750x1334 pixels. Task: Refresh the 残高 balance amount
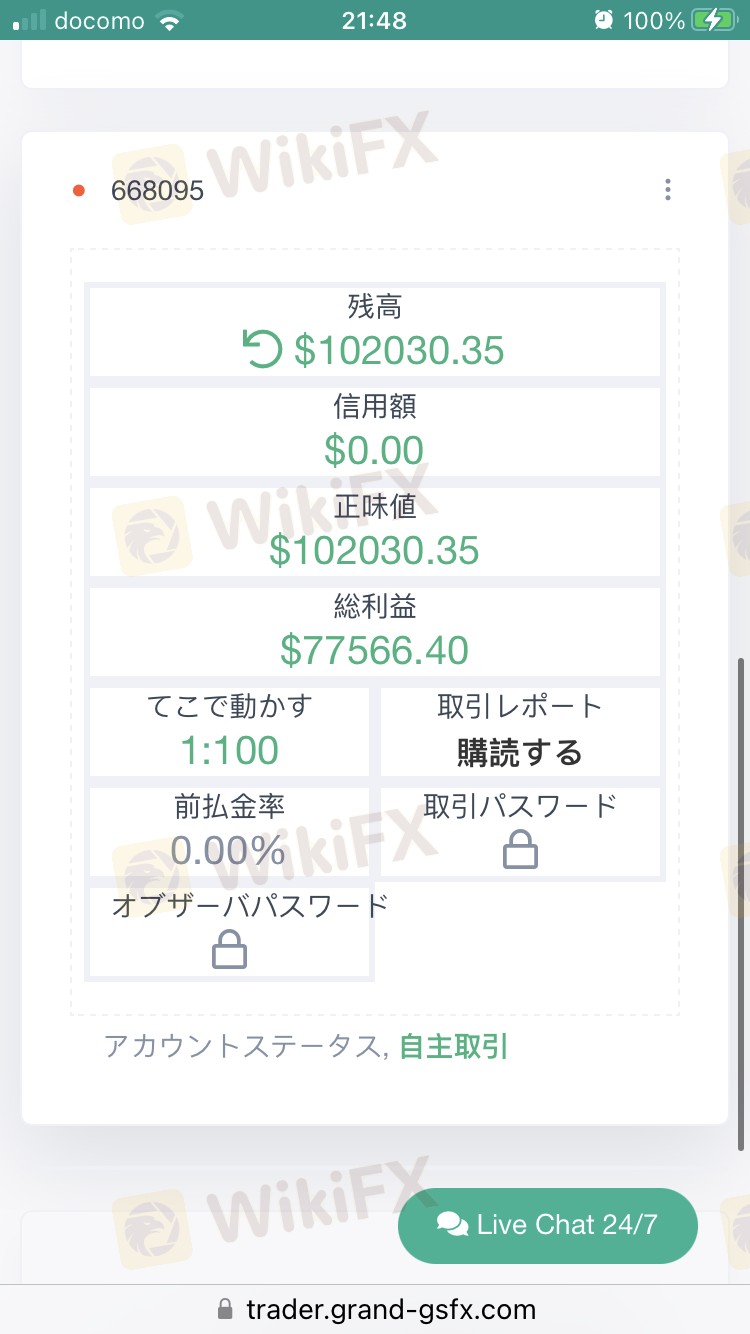click(x=263, y=350)
